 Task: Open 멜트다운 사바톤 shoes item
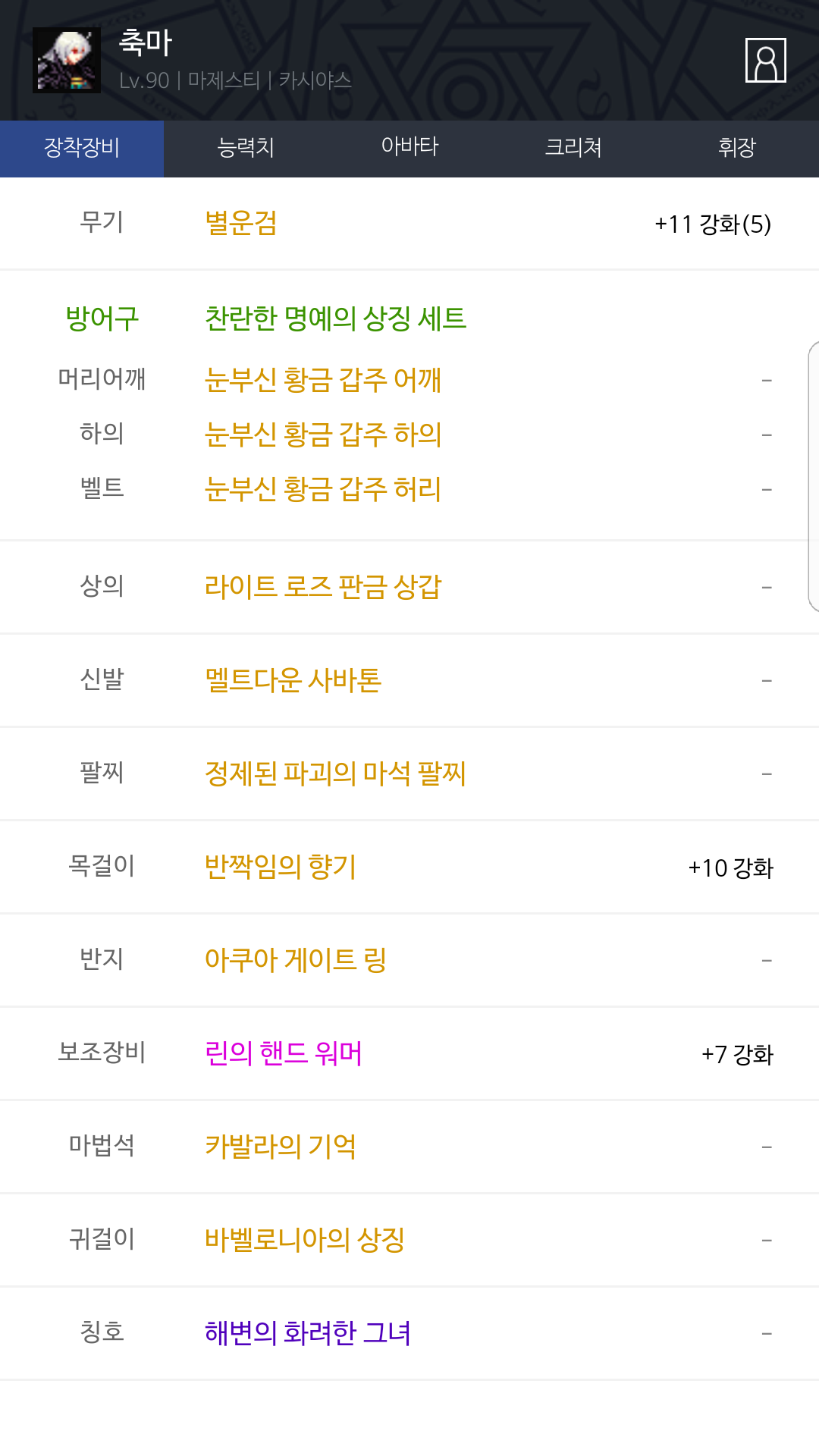point(293,680)
